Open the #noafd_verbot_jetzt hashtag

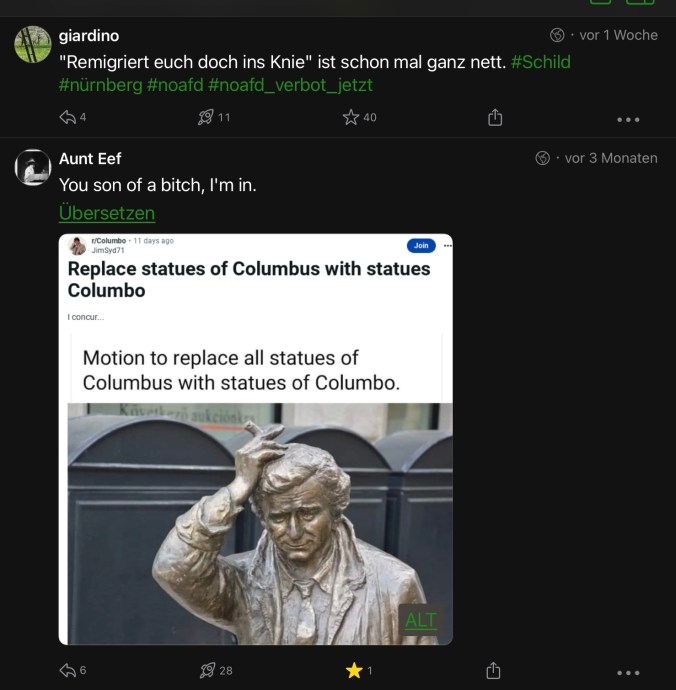tap(290, 85)
